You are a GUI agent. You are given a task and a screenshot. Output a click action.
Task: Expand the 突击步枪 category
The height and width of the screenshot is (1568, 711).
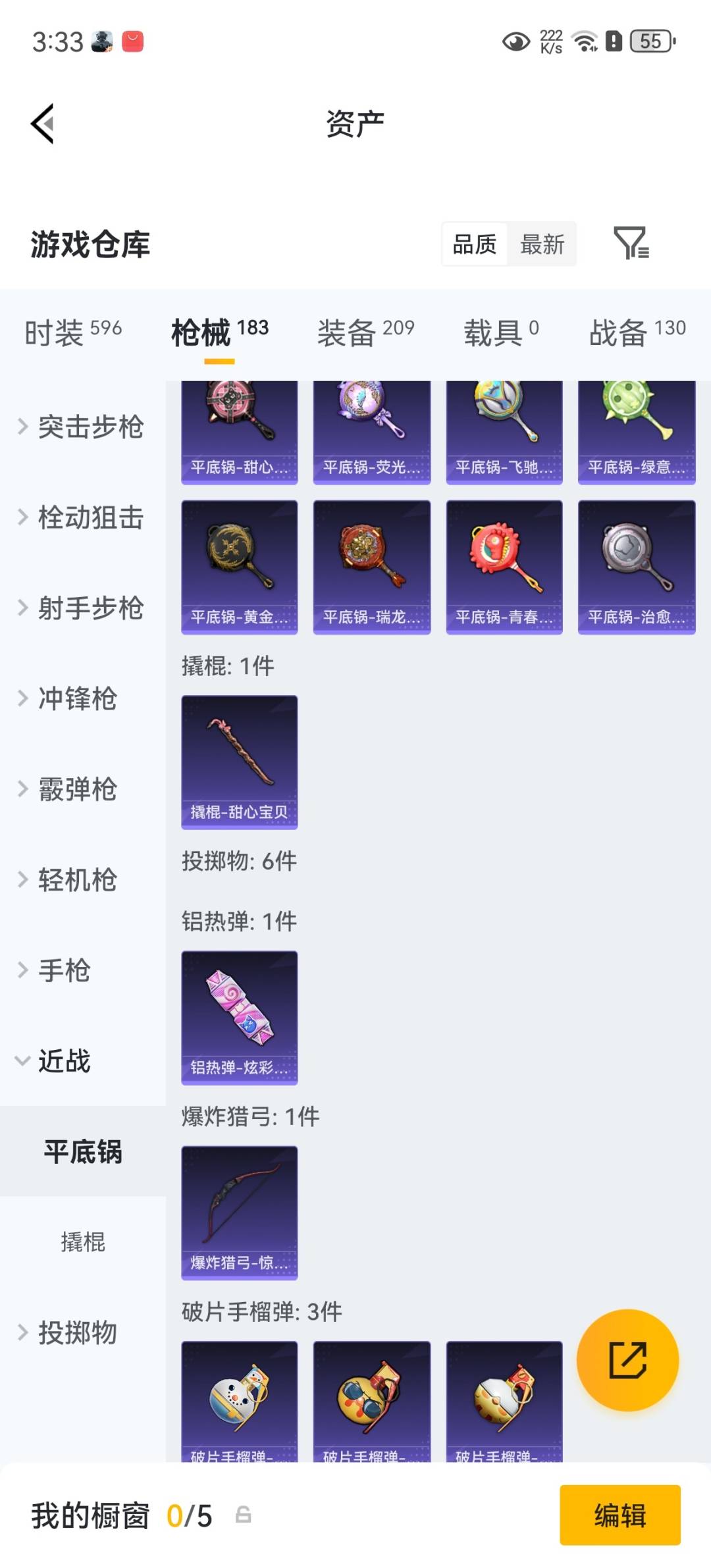[x=91, y=427]
